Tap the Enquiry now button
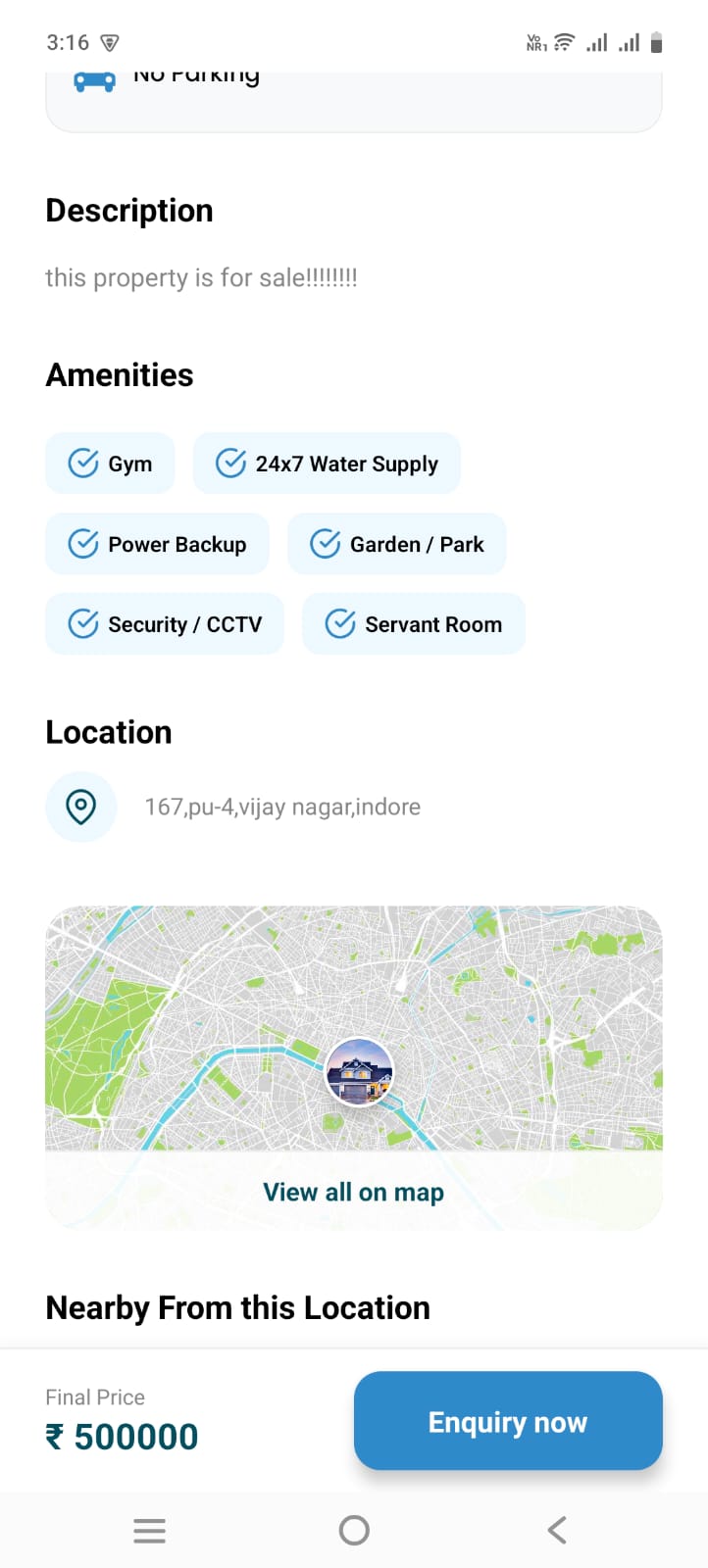708x1568 pixels. [508, 1421]
